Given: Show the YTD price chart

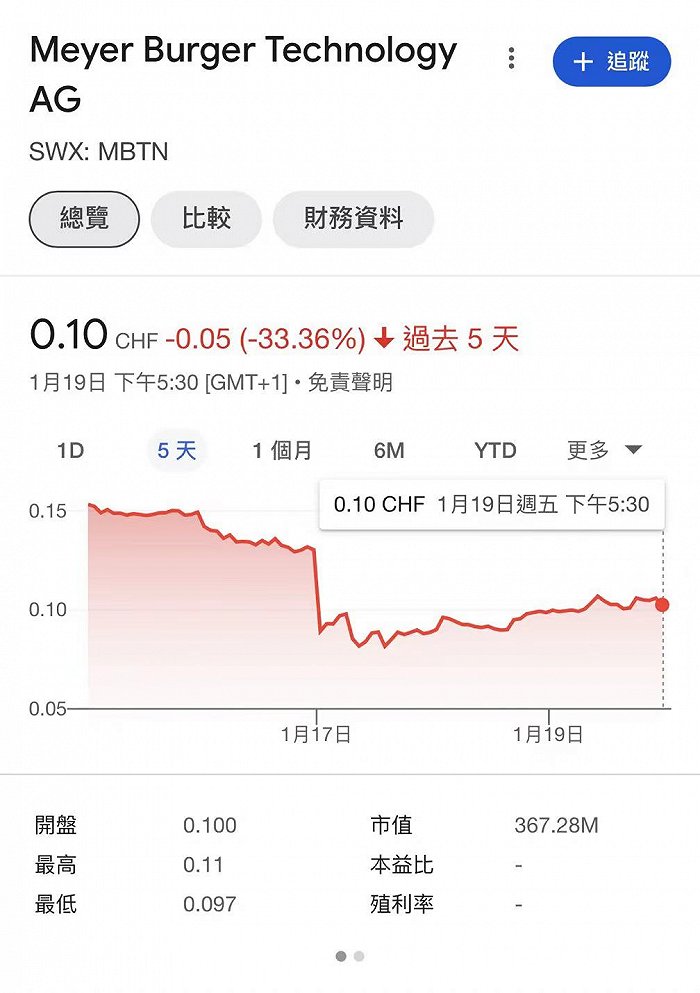Looking at the screenshot, I should pos(495,451).
